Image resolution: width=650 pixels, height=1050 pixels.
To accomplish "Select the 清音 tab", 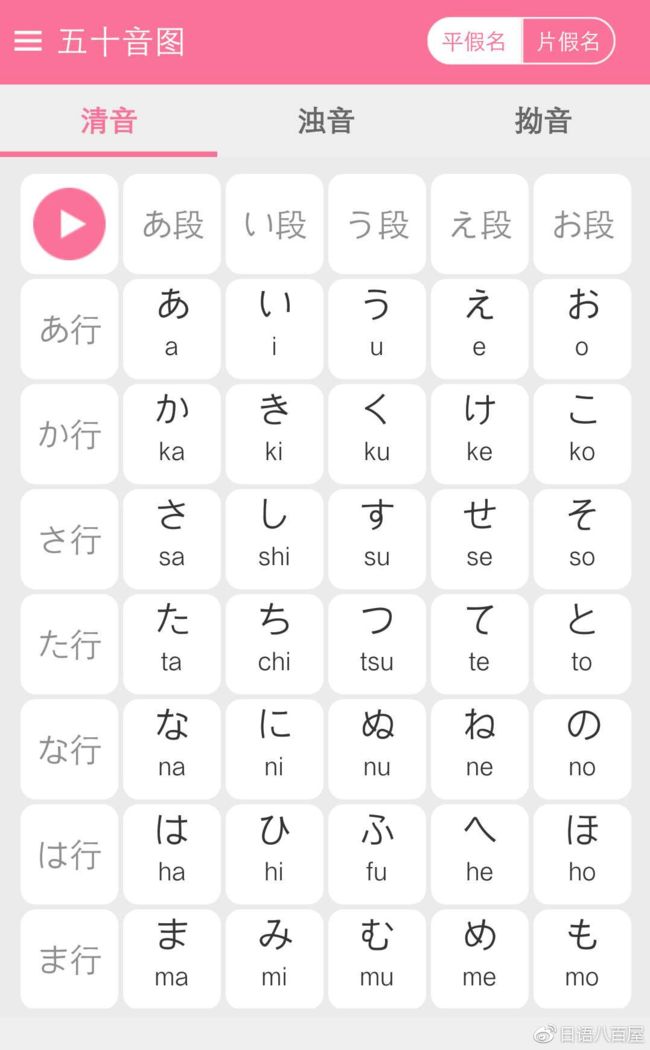I will (108, 121).
